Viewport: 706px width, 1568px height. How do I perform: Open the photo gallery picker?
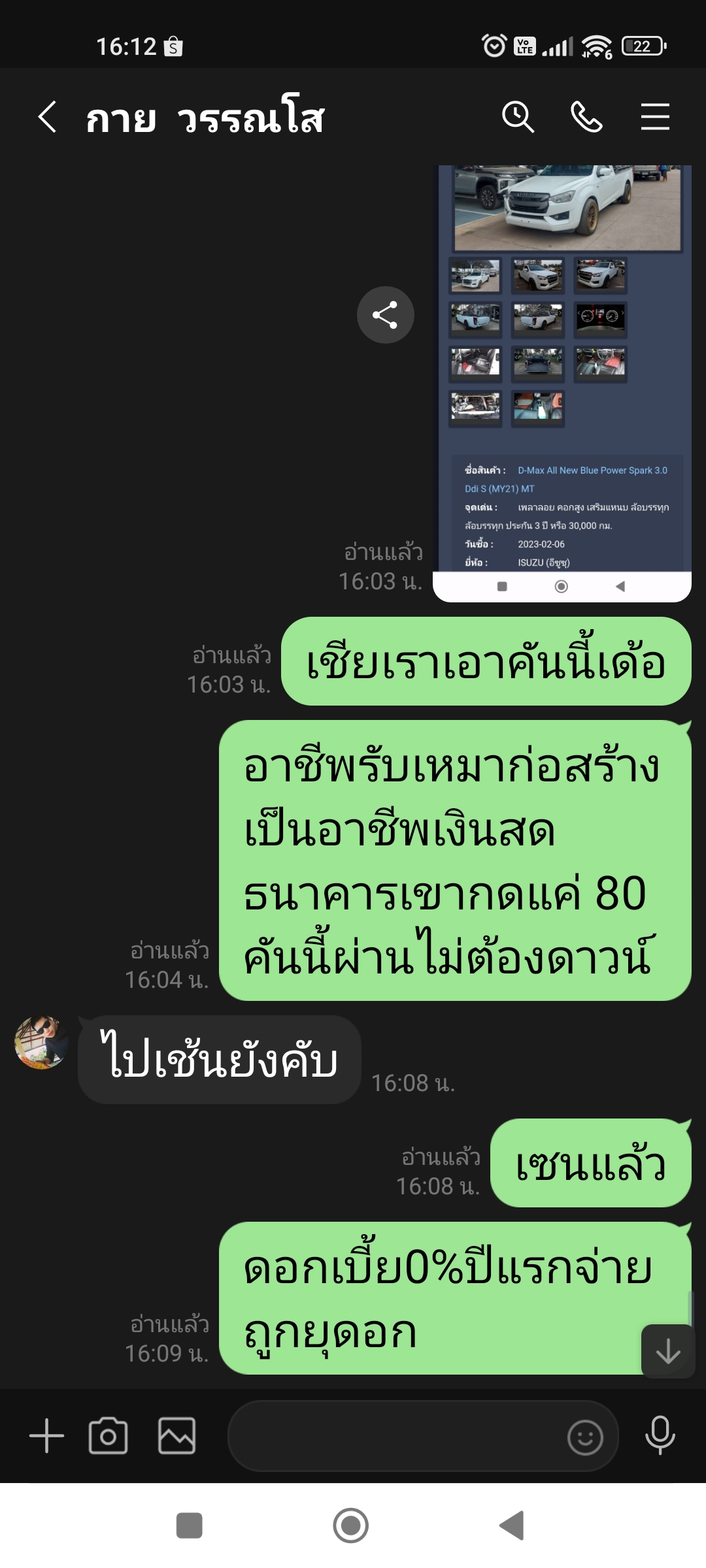(x=176, y=1436)
